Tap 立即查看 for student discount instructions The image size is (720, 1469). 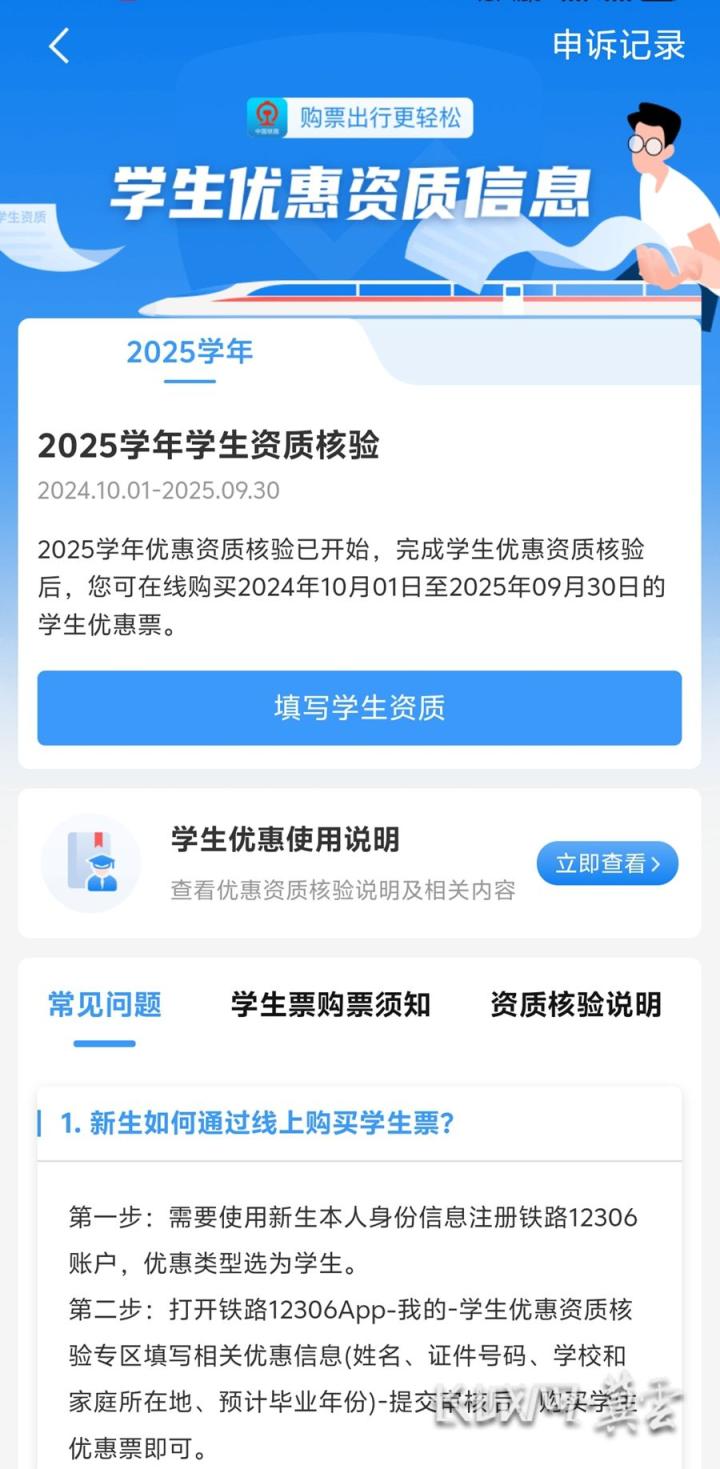[x=608, y=864]
